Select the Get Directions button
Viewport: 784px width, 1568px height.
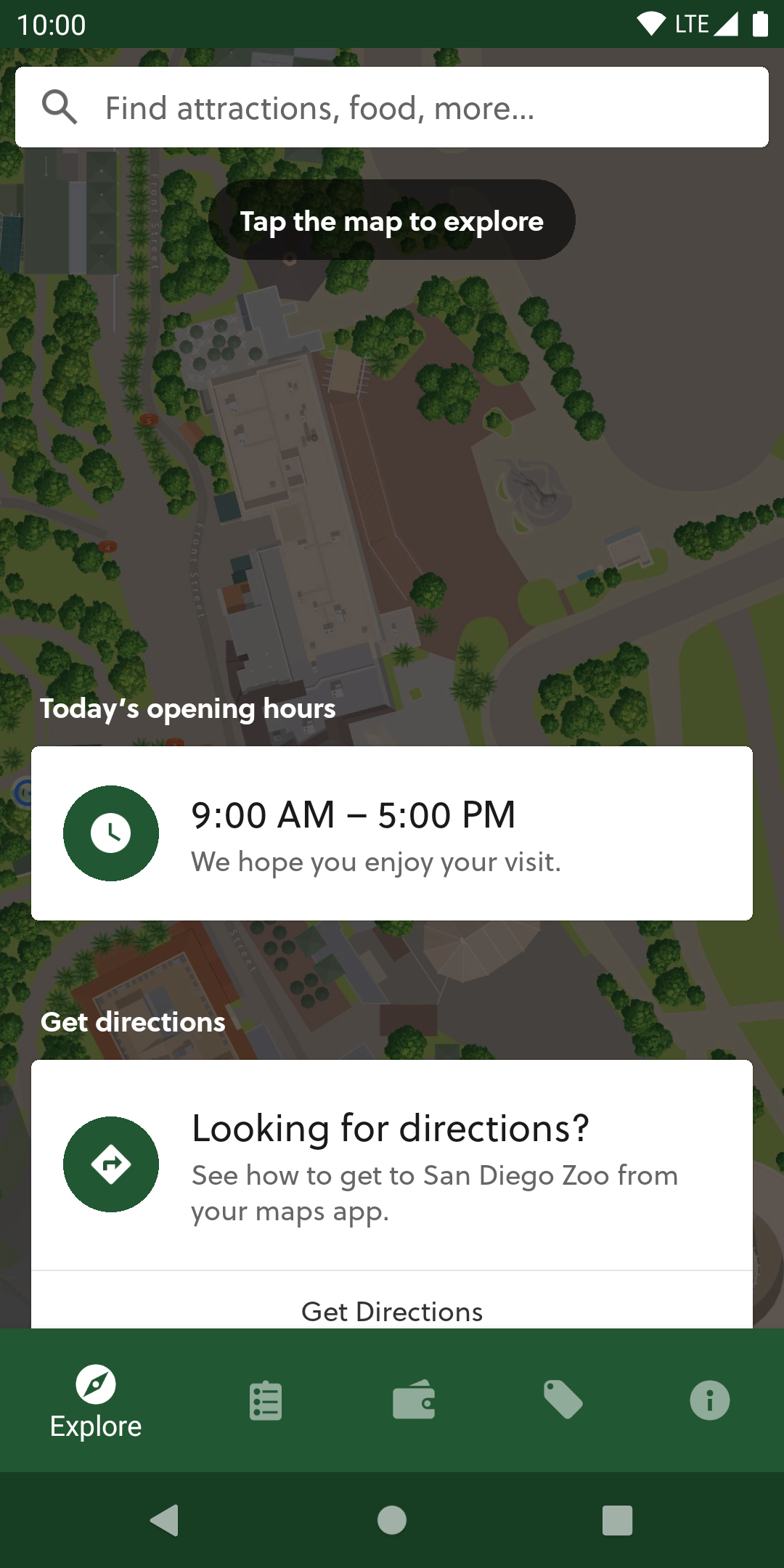pos(392,1310)
